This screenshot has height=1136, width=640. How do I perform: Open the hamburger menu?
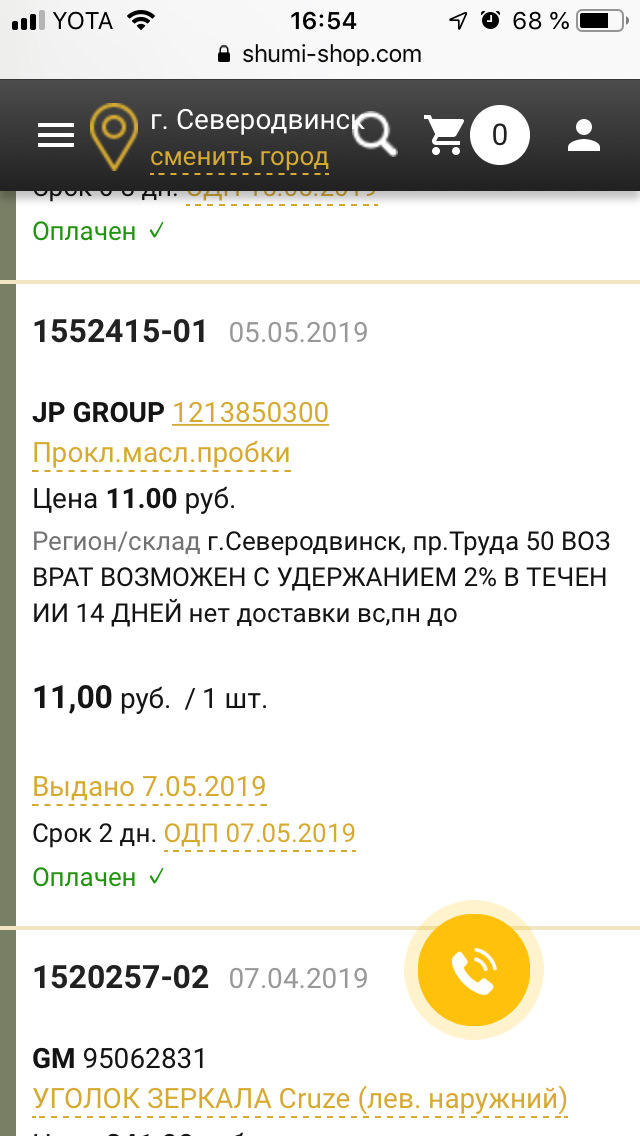pyautogui.click(x=56, y=136)
